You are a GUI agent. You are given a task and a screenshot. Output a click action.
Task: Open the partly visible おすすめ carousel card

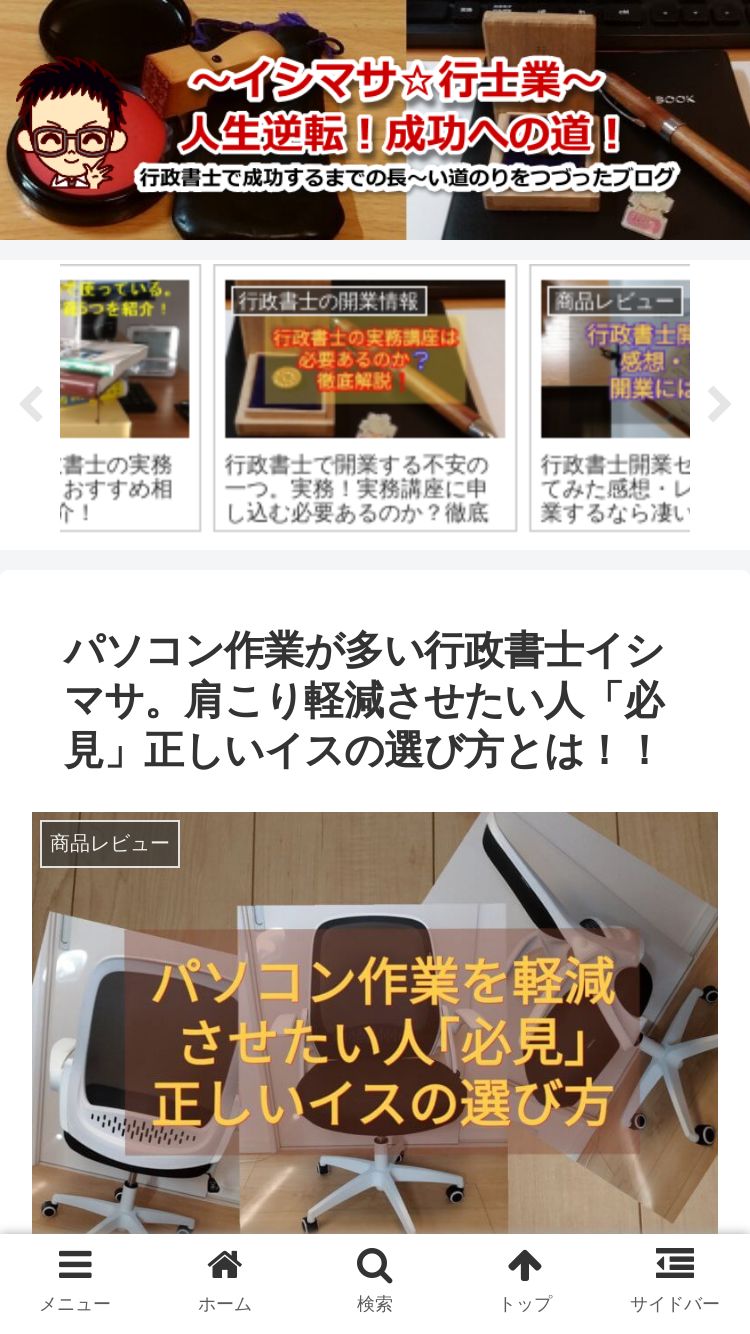click(x=130, y=398)
